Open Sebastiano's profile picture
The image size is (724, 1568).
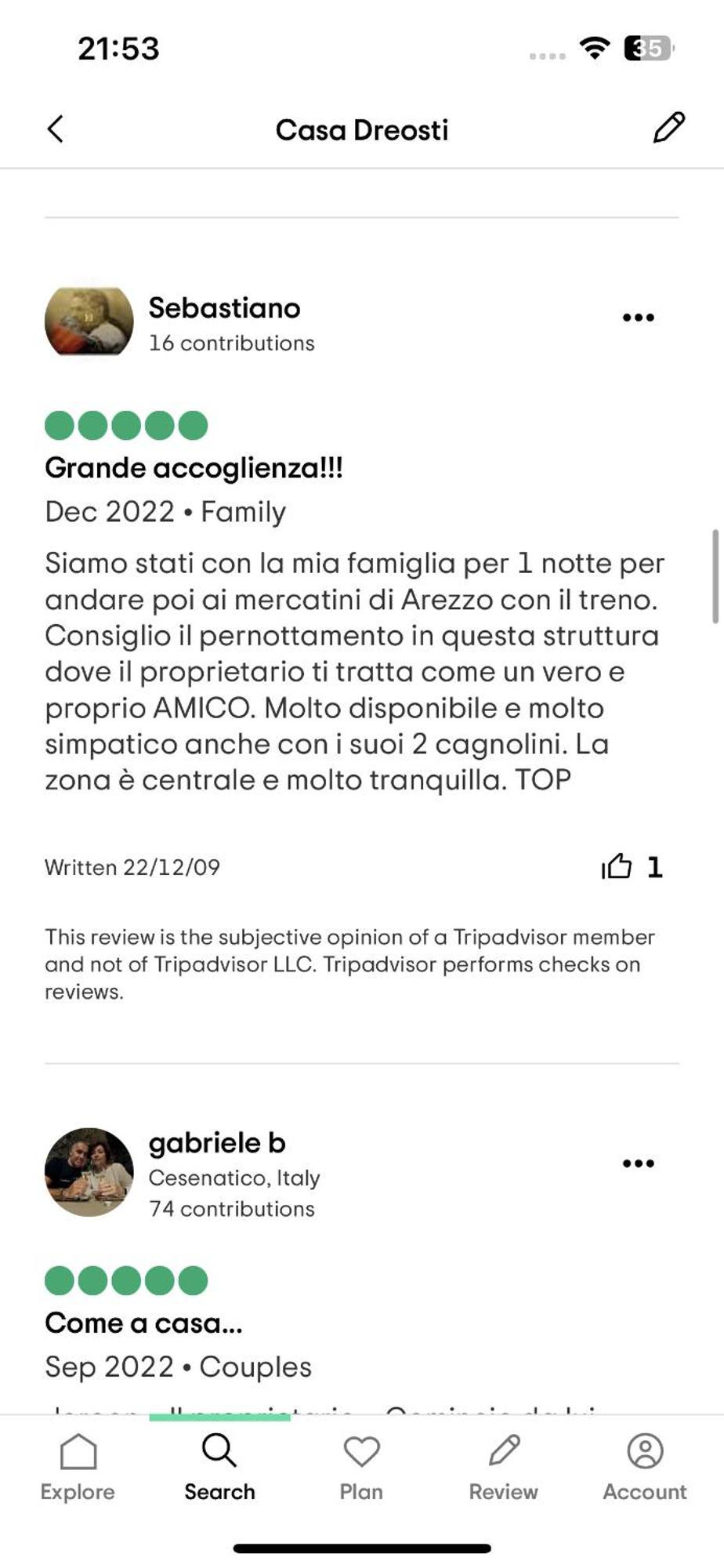(89, 321)
